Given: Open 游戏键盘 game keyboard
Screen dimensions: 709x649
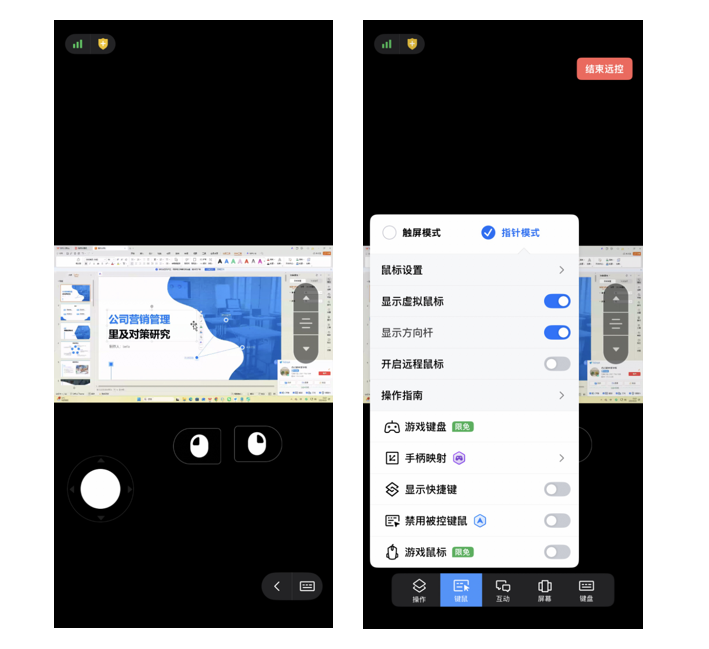Looking at the screenshot, I should [474, 426].
